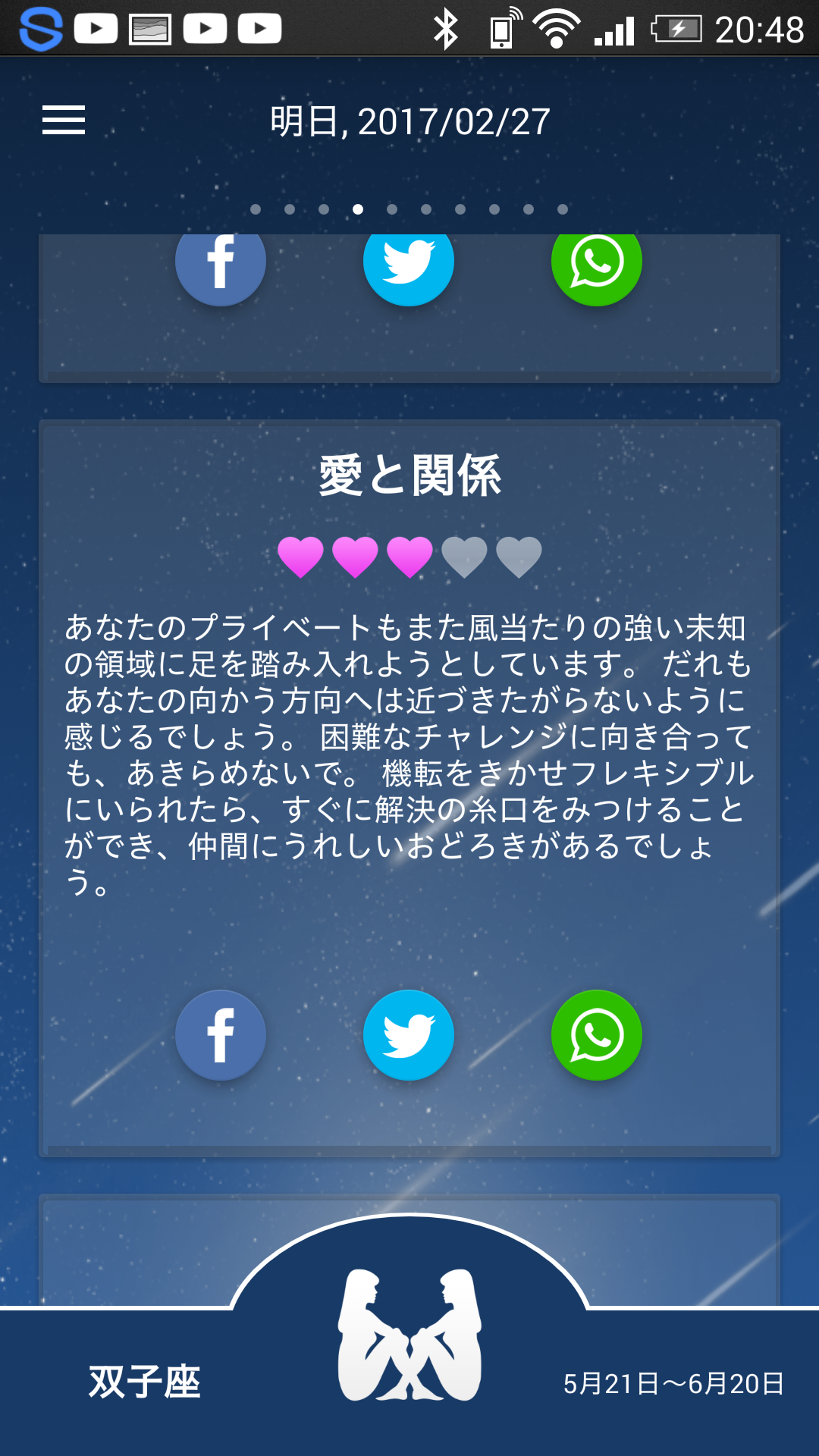Screen dimensions: 819x1456
Task: Open the hamburger navigation menu
Action: point(64,121)
